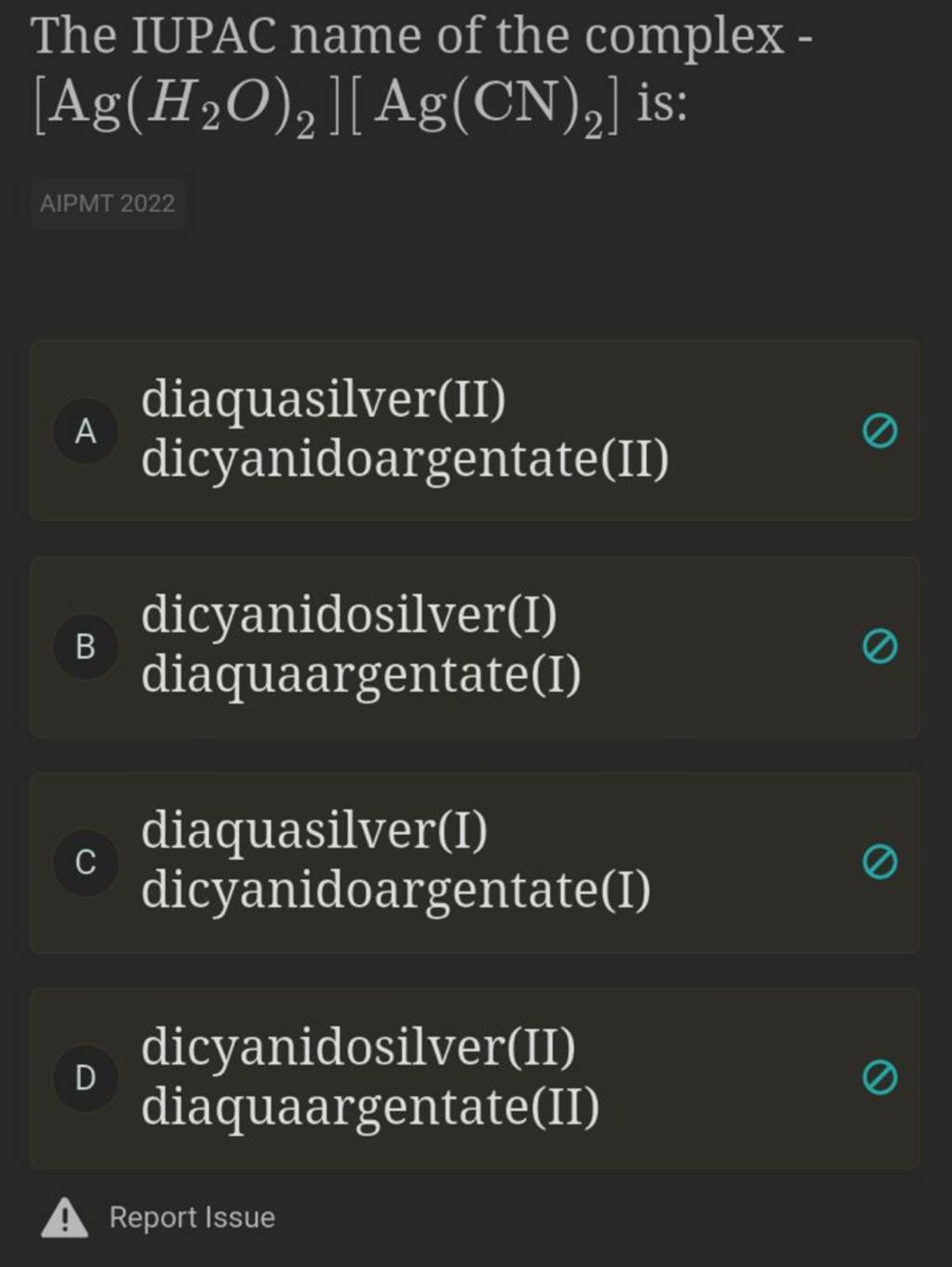
Task: Click option C's answer card
Action: coord(474,861)
